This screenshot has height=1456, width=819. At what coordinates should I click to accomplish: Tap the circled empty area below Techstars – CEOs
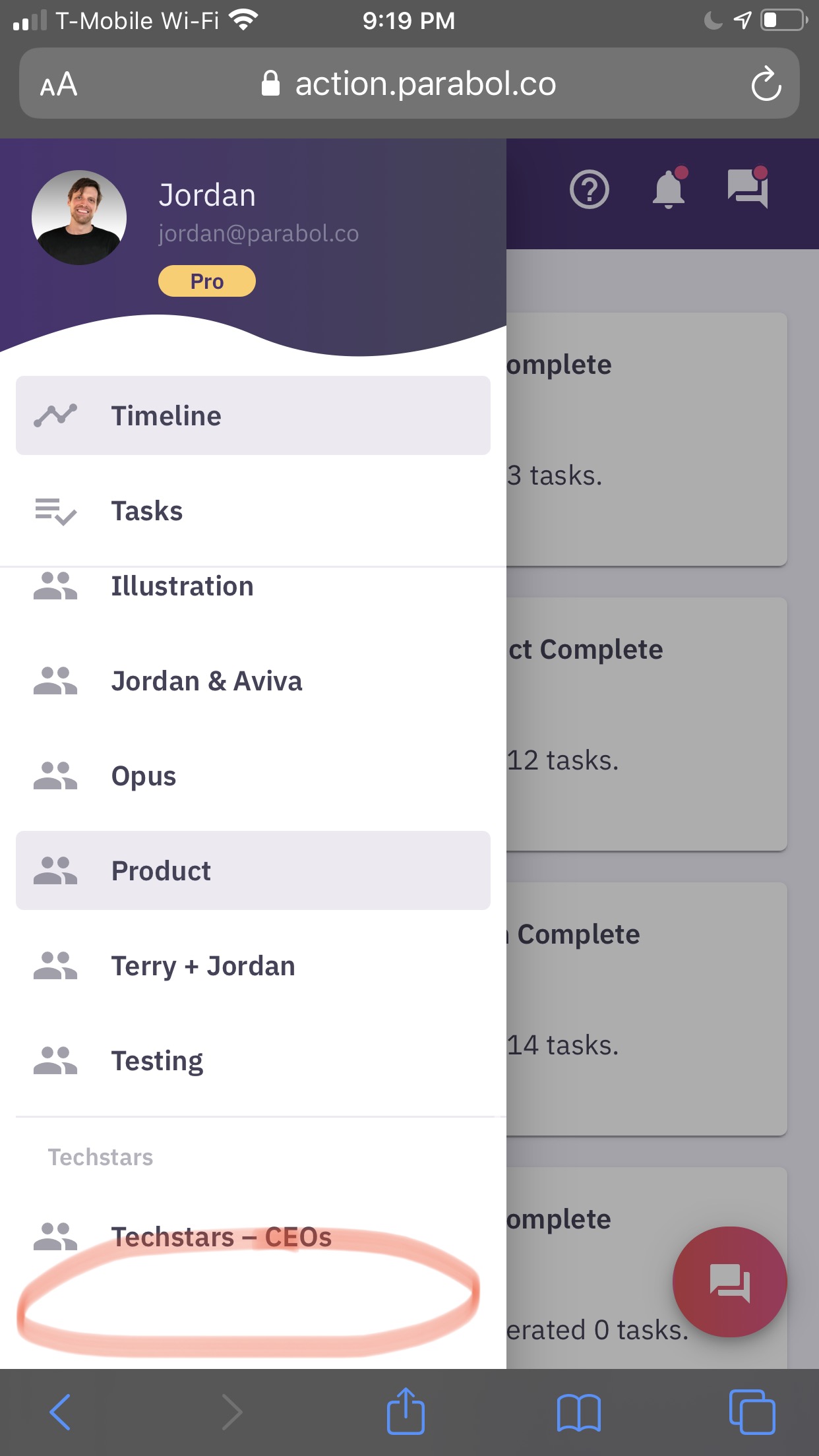[x=247, y=1296]
